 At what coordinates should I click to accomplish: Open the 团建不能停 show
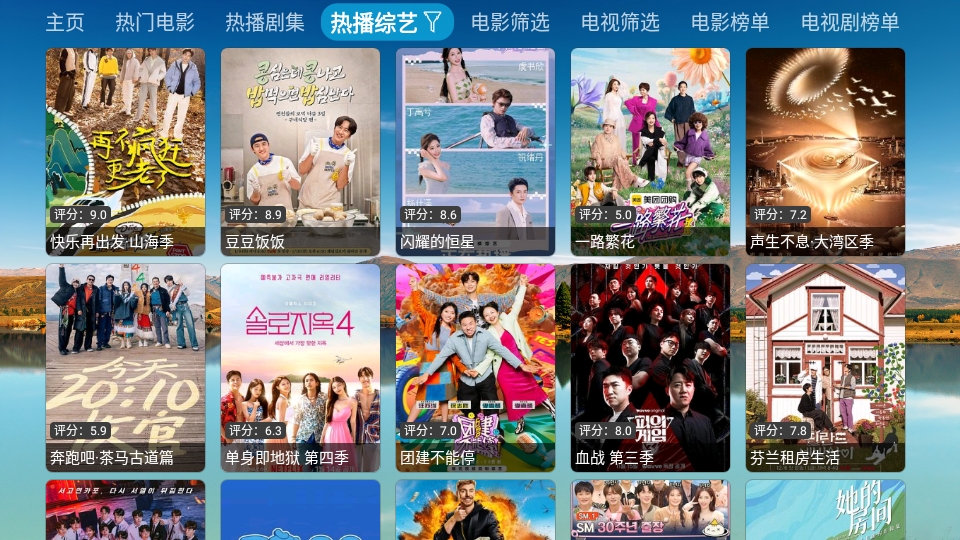pos(475,367)
